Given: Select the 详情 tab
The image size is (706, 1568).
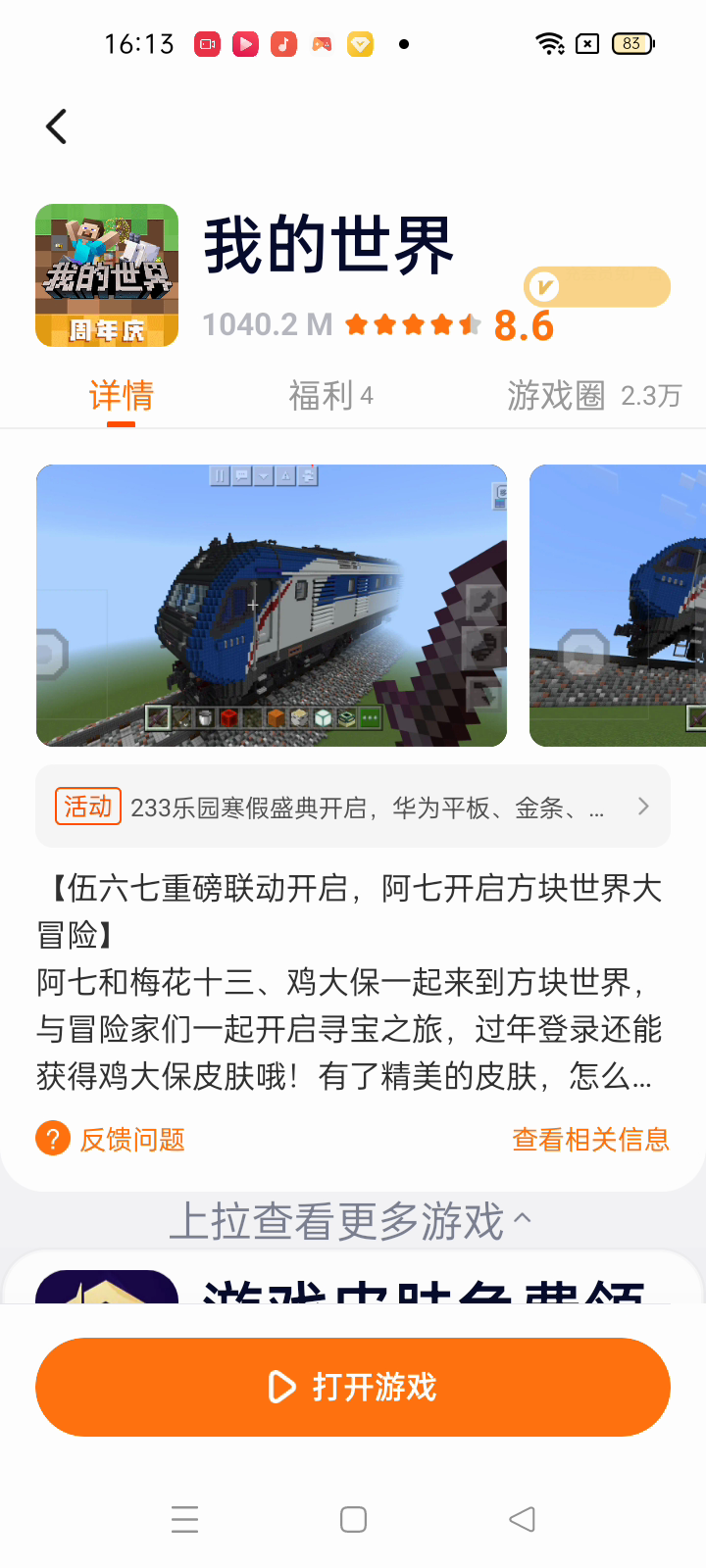Looking at the screenshot, I should (x=122, y=396).
